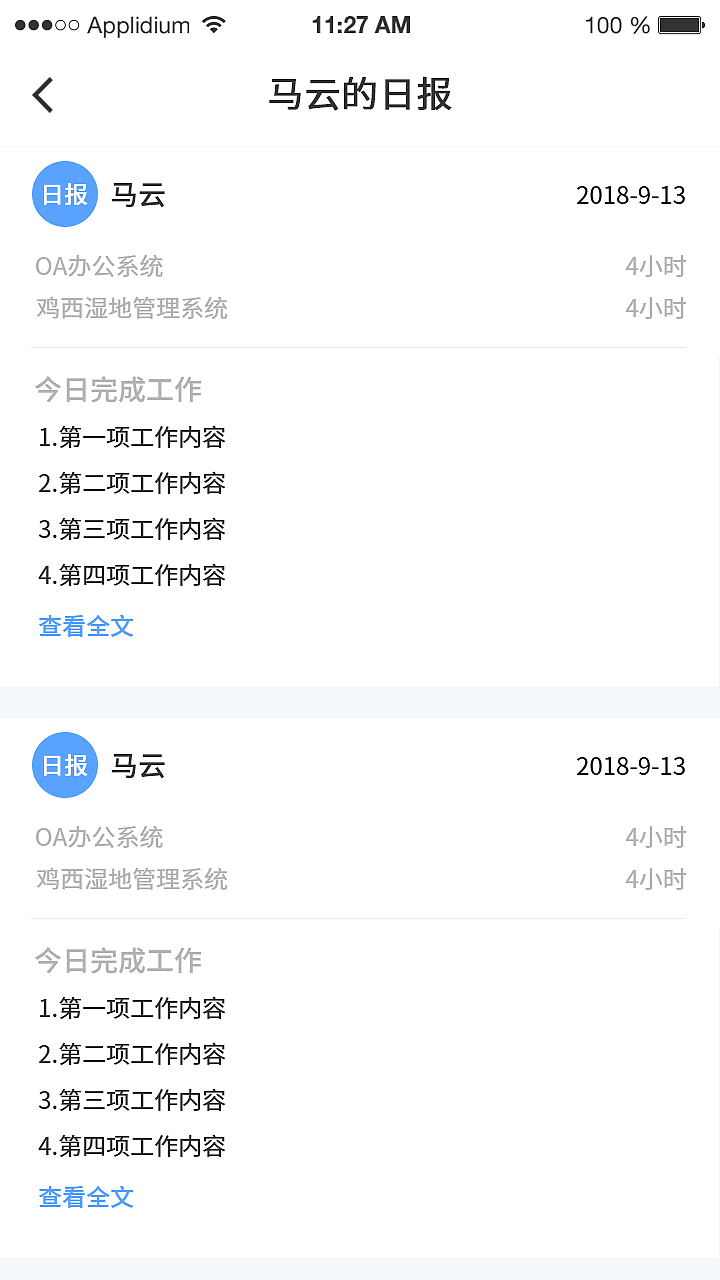Expand the 鸡西湿地管理系统 row in first report
Screen dimensions: 720x1280
(131, 308)
